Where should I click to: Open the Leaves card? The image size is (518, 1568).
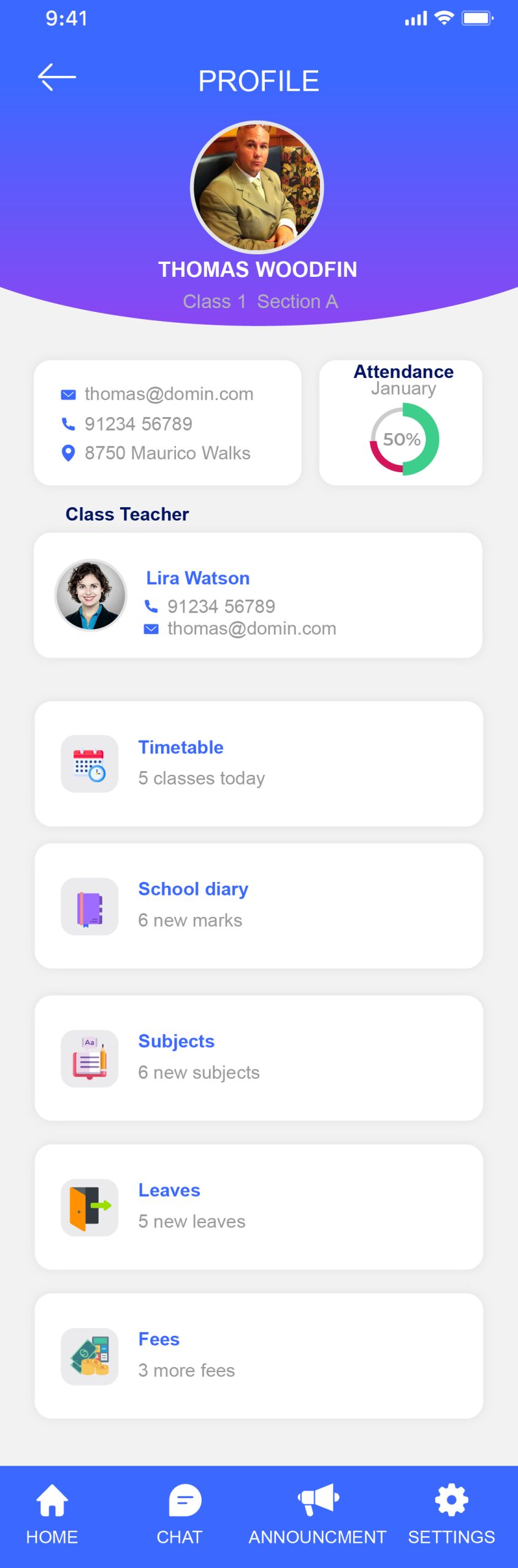[x=258, y=1206]
